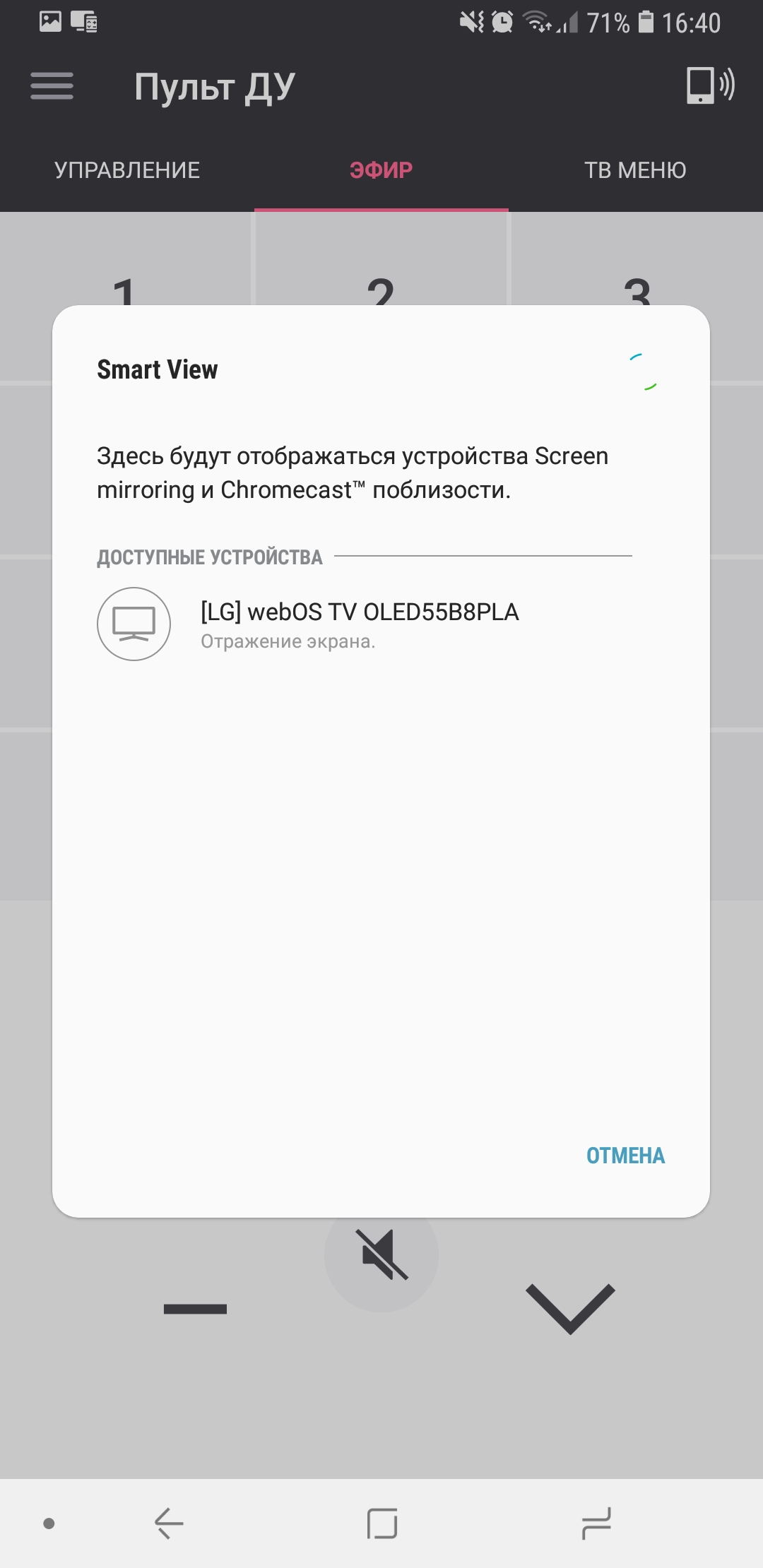Tap ОТМЕНА to cancel Smart View
Image resolution: width=763 pixels, height=1568 pixels.
[x=625, y=1156]
